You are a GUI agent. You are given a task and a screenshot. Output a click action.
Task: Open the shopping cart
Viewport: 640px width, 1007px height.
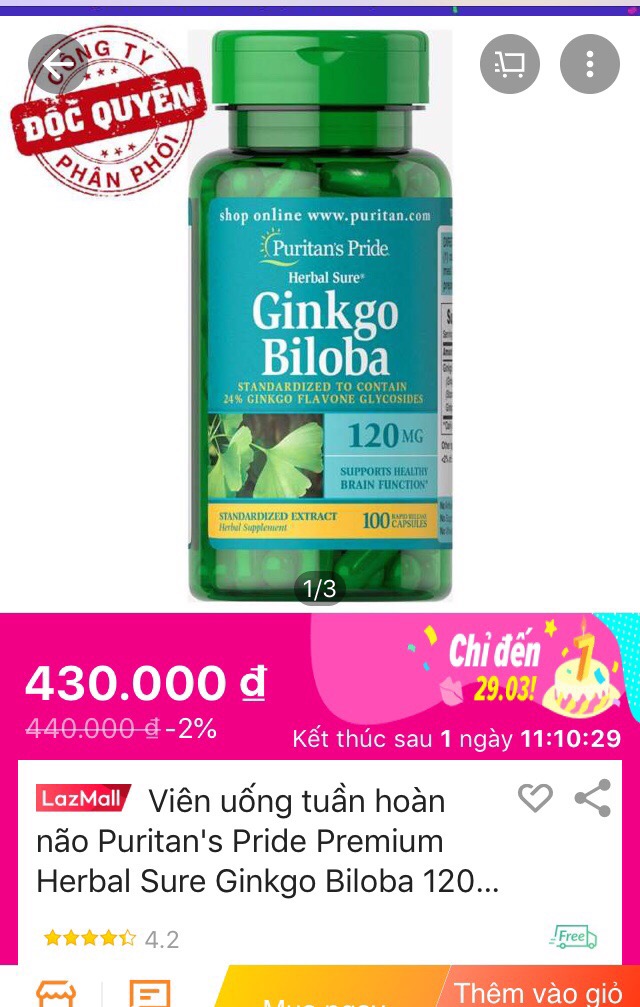click(510, 64)
